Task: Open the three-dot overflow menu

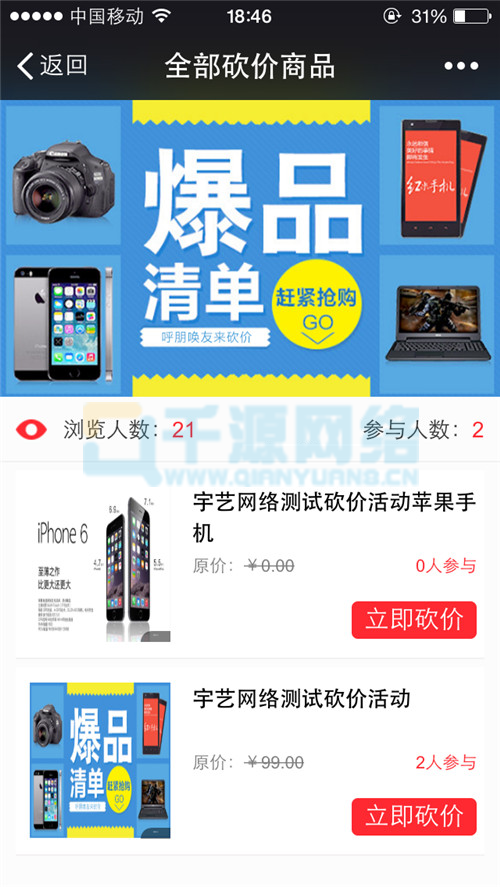Action: (x=461, y=66)
